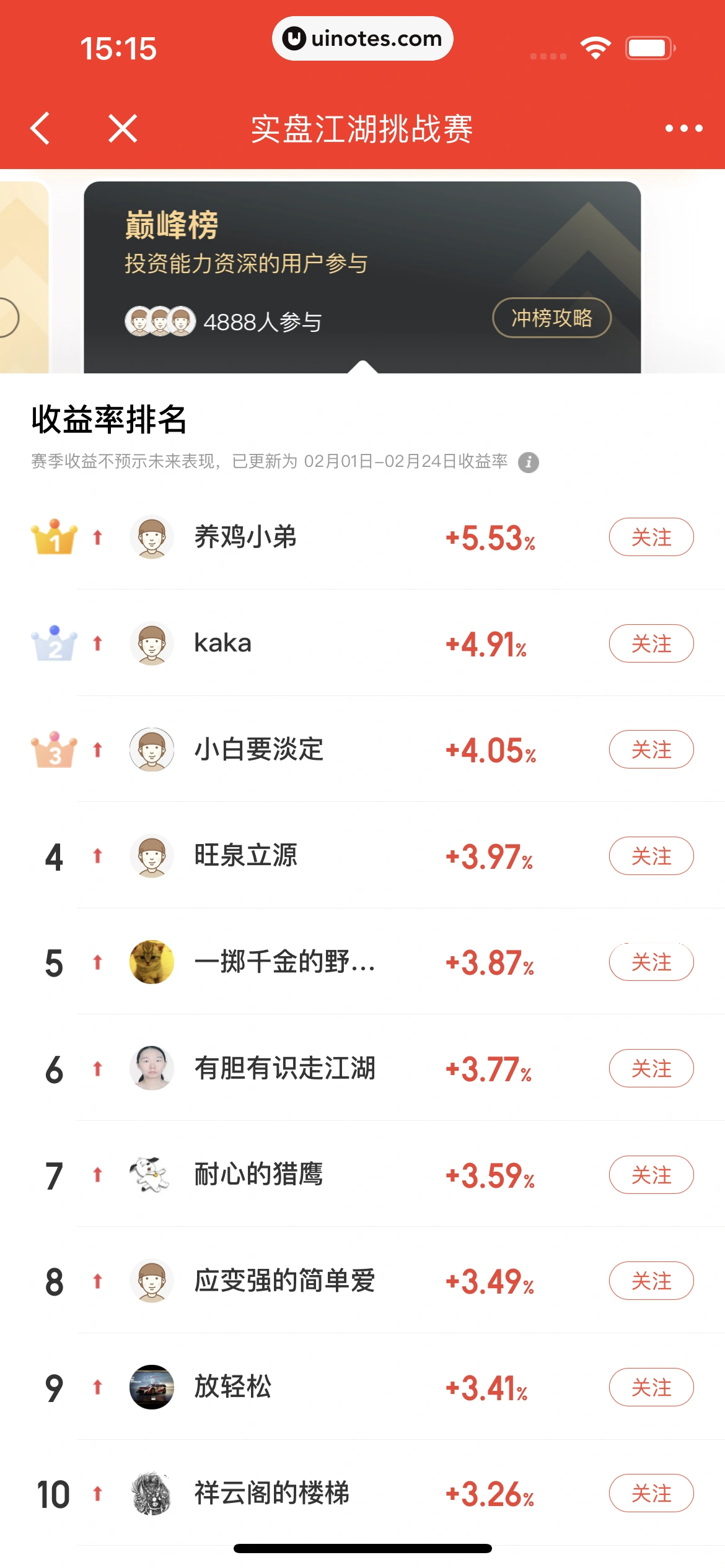Screen dimensions: 725x1568
Task: Open the 冲榜攻略 strategy button
Action: [x=551, y=318]
